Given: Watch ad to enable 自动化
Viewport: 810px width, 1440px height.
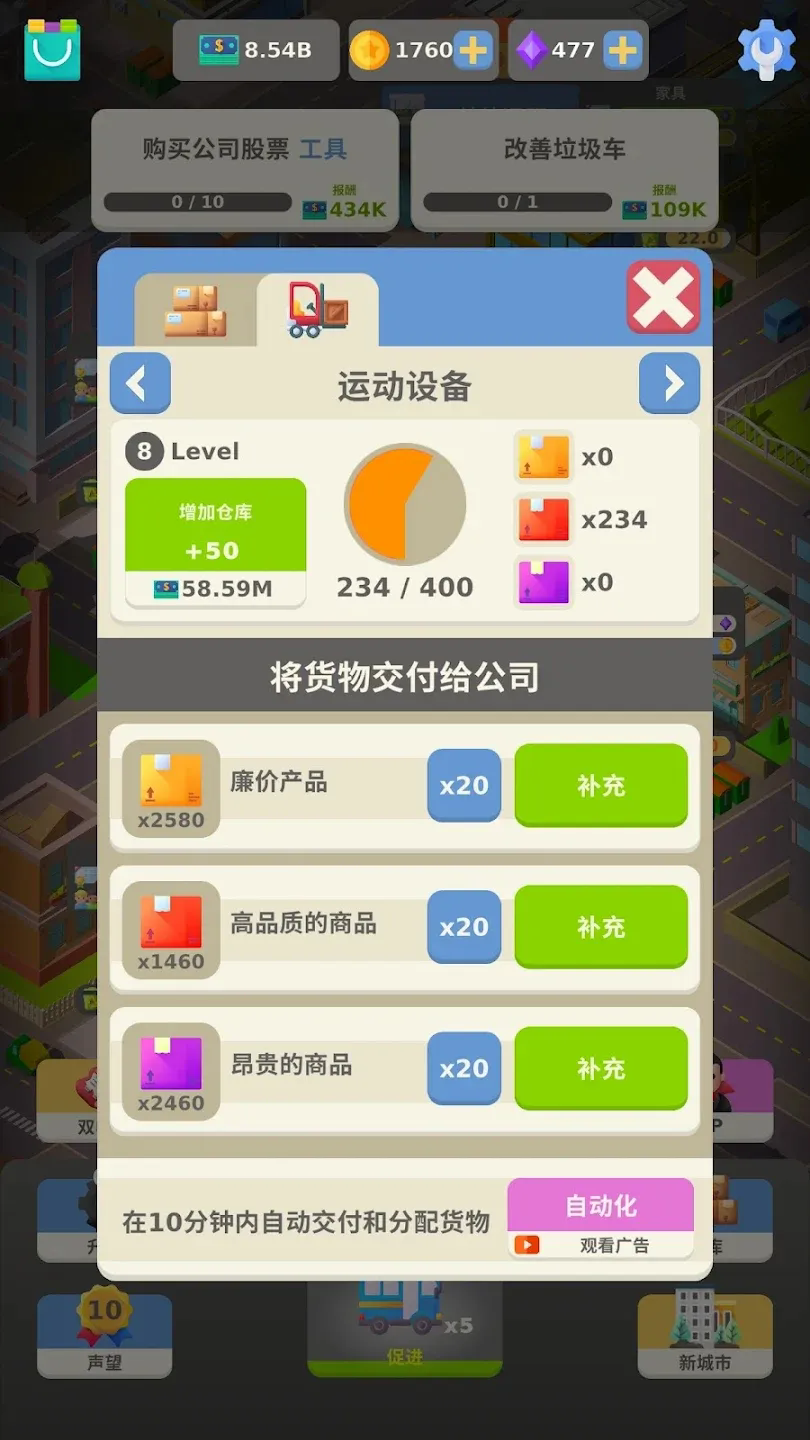Looking at the screenshot, I should click(600, 1219).
